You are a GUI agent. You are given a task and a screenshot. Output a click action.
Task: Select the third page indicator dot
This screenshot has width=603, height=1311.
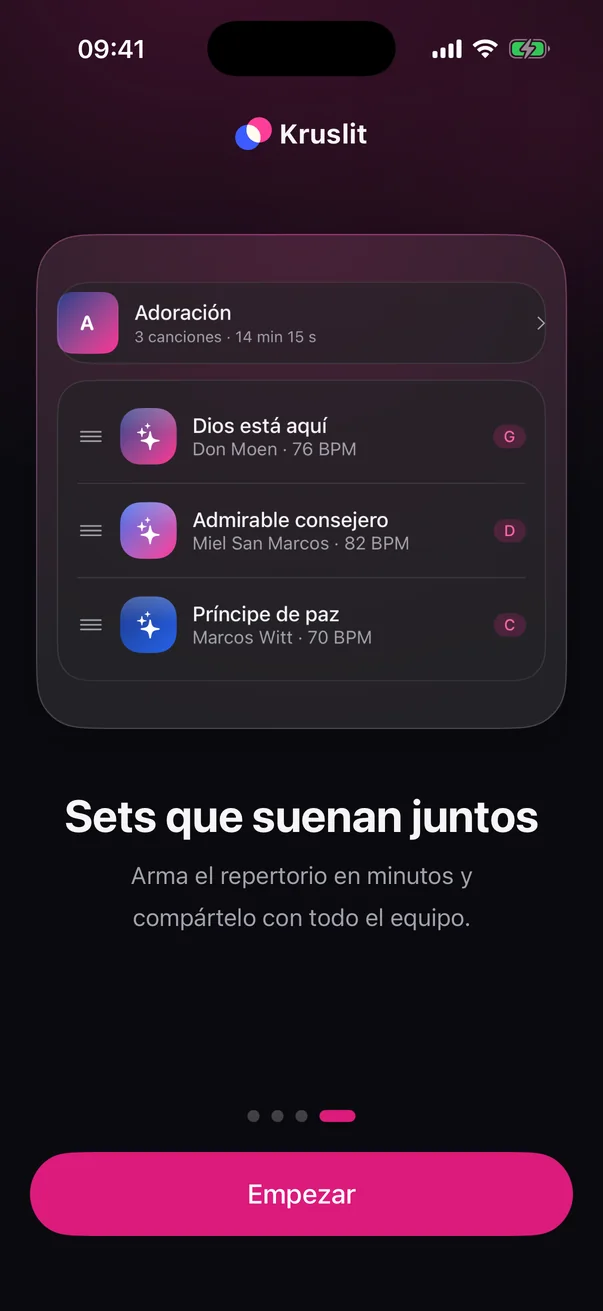[x=302, y=1116]
